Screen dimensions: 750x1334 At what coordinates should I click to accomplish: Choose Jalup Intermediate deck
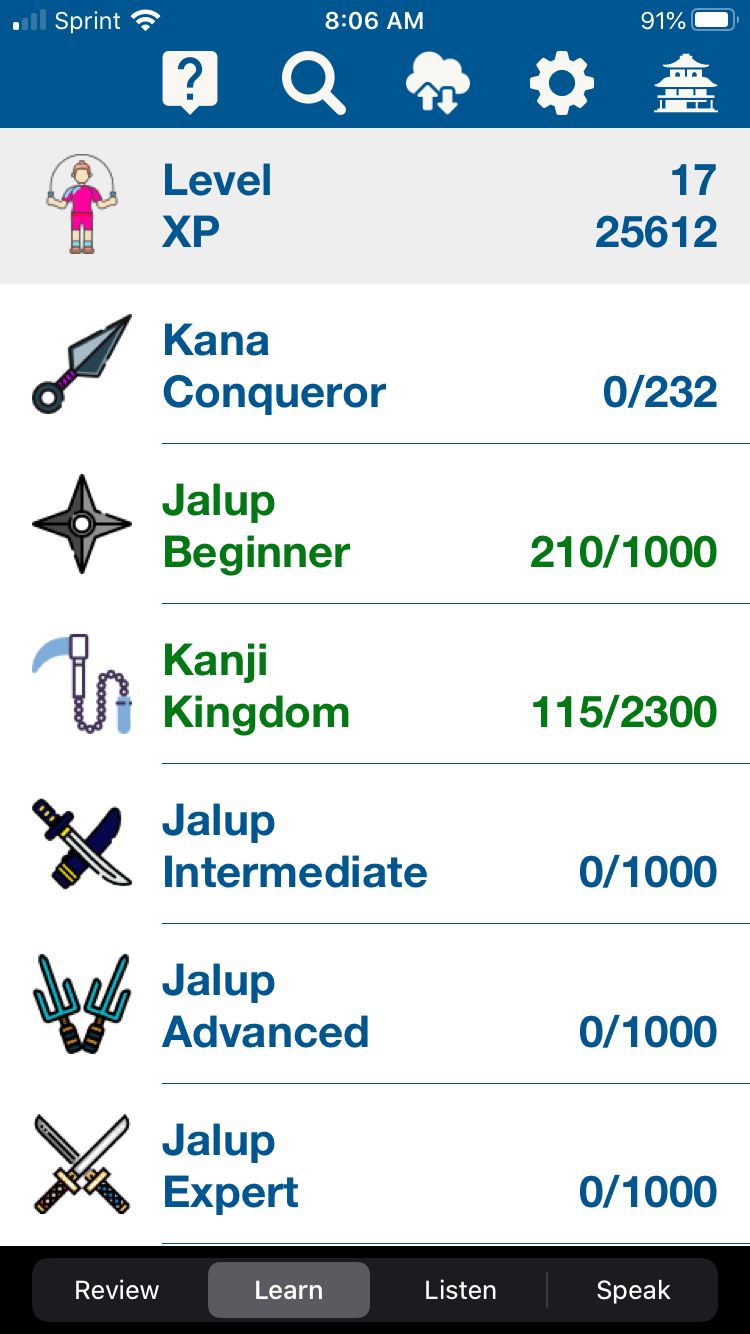pyautogui.click(x=375, y=844)
